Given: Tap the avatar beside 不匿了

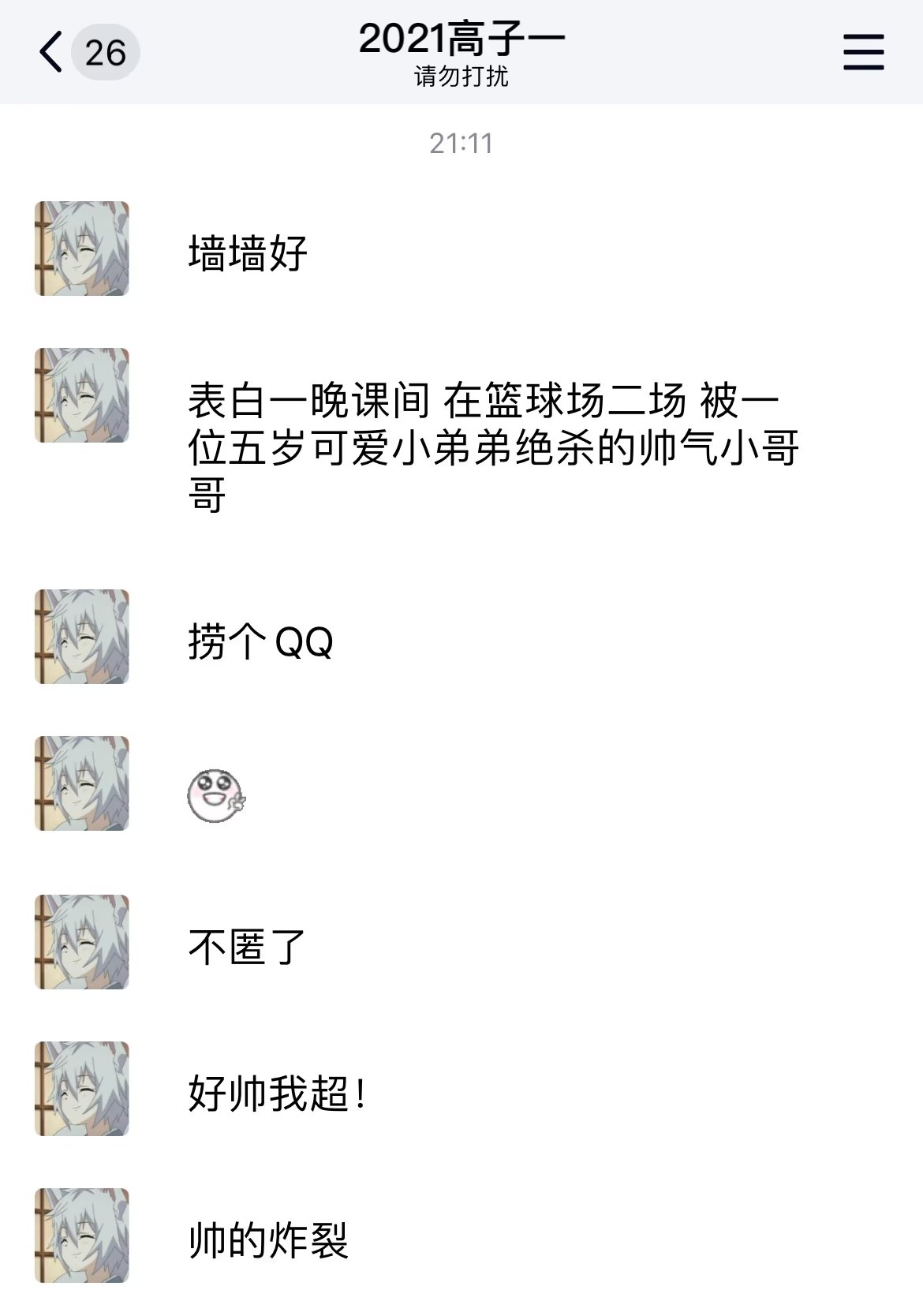Looking at the screenshot, I should click(x=82, y=942).
